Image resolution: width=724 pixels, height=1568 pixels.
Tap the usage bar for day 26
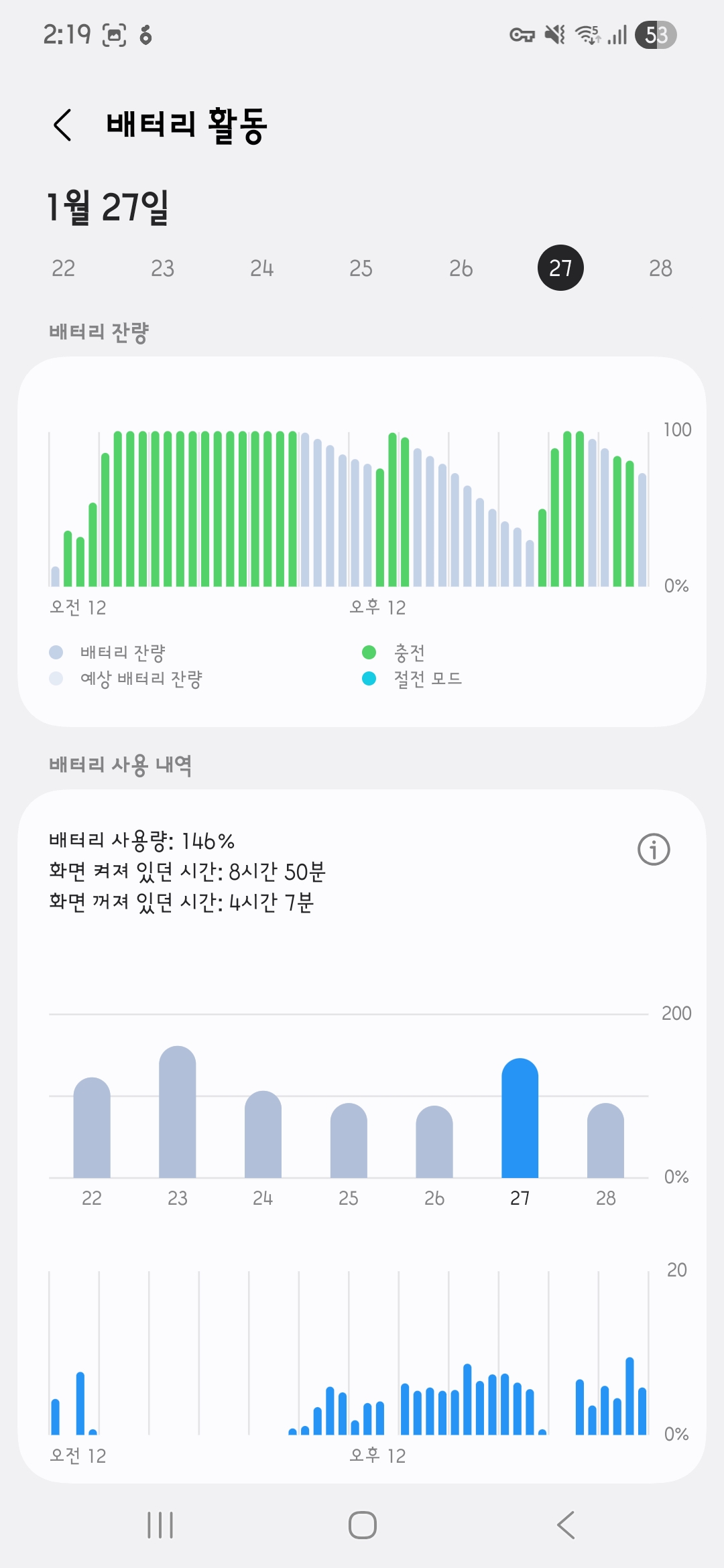(x=434, y=1142)
